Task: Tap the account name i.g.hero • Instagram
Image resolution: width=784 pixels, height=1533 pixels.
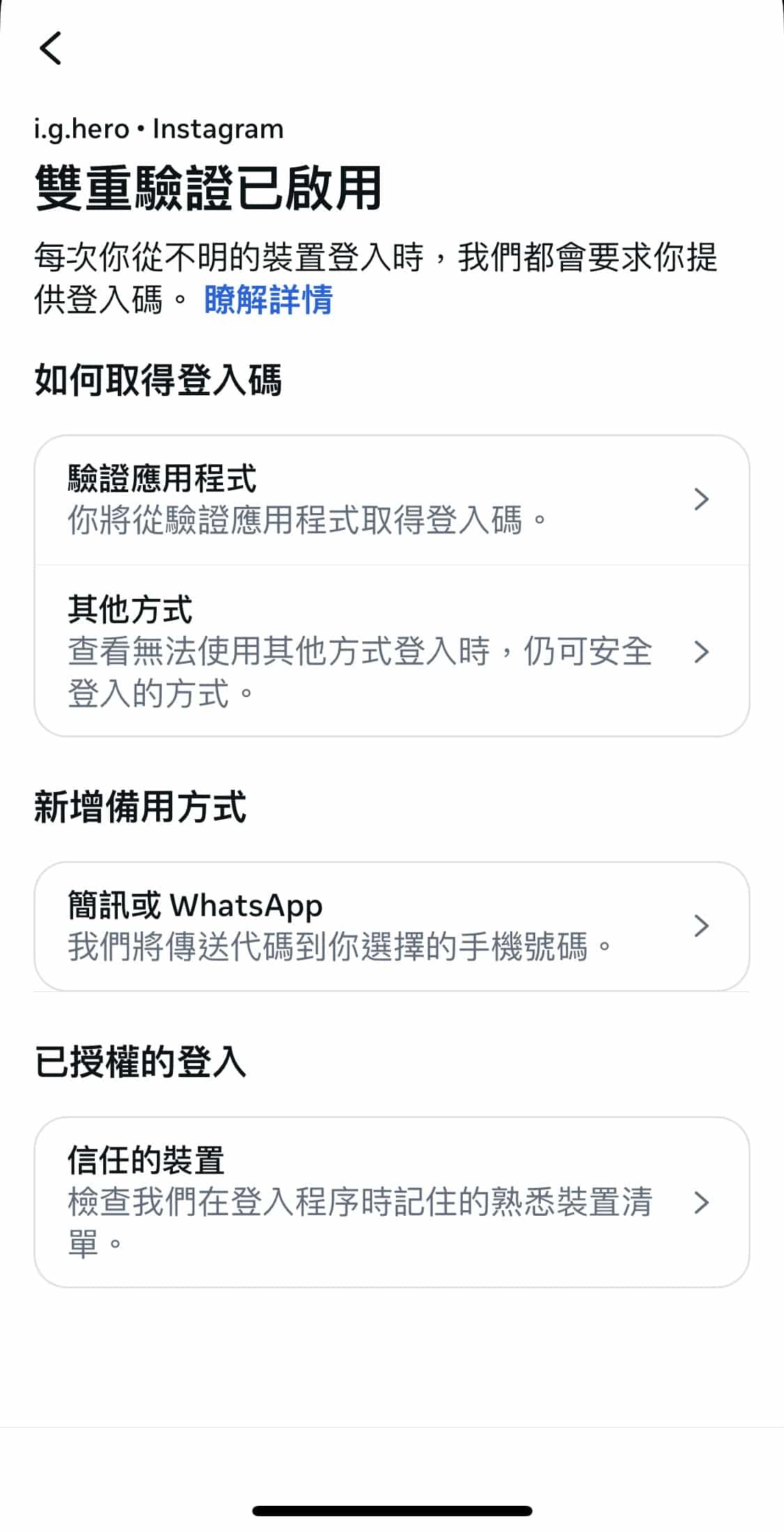Action: [x=157, y=128]
